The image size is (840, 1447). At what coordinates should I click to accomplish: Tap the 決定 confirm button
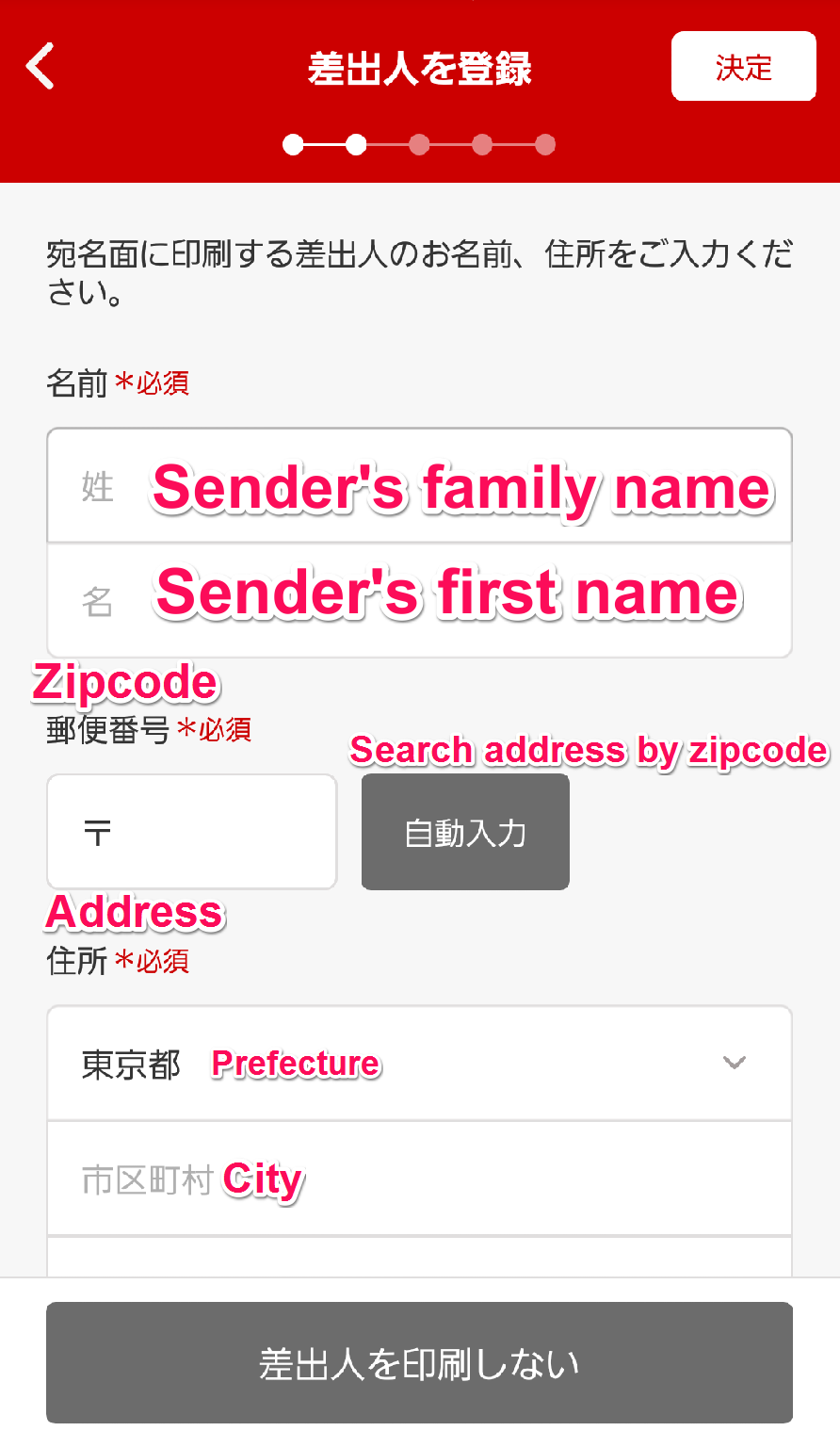[x=743, y=66]
